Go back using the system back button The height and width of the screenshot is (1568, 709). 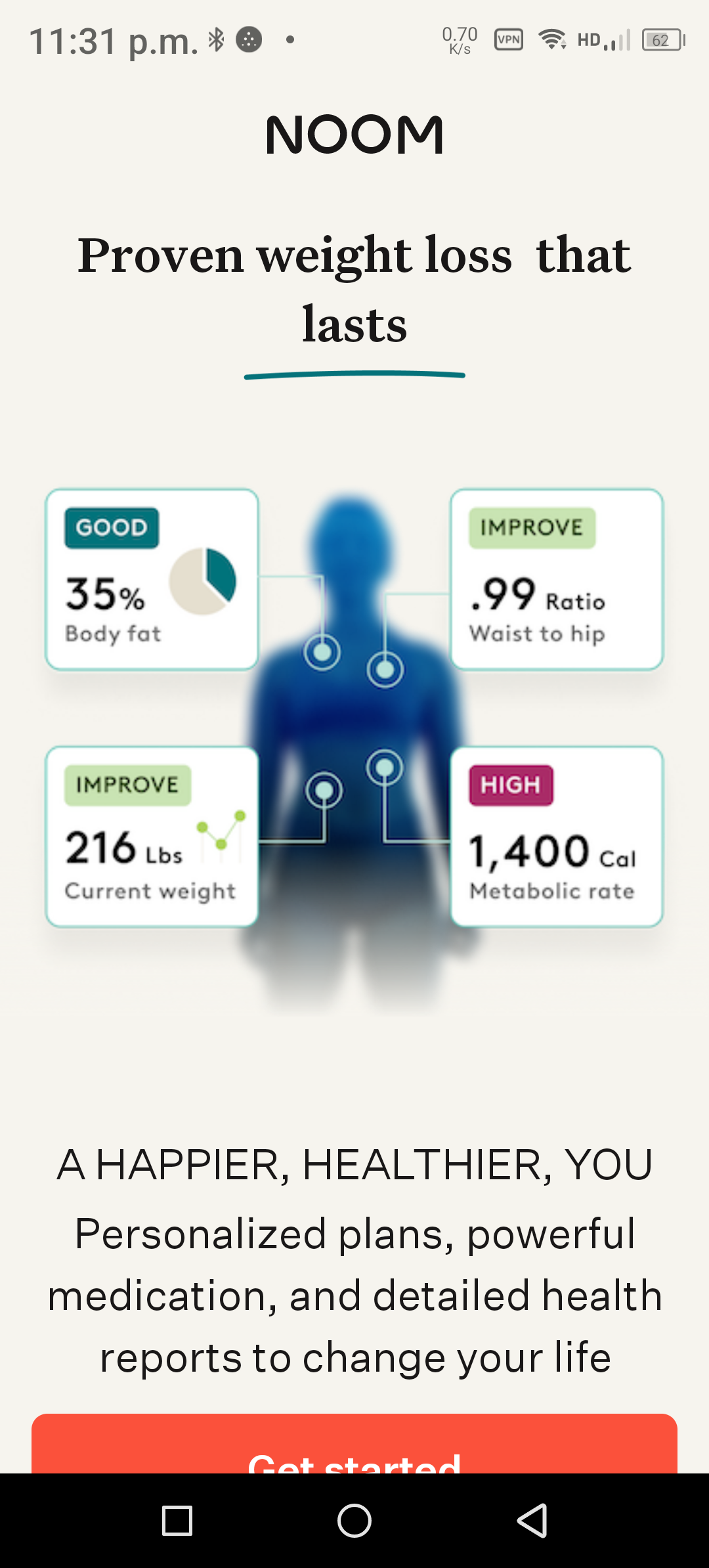(532, 1521)
